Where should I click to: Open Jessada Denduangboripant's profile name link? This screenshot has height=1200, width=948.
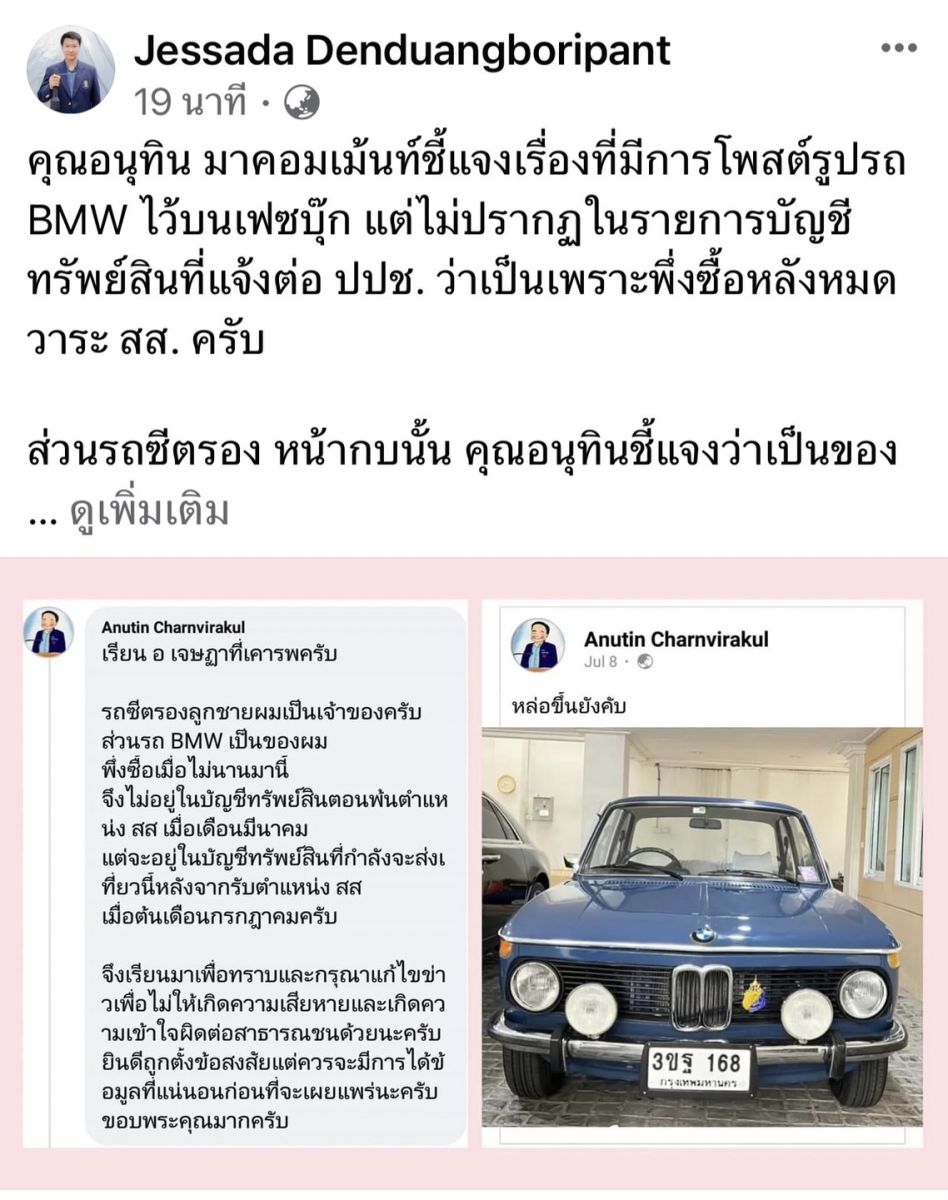pos(401,50)
